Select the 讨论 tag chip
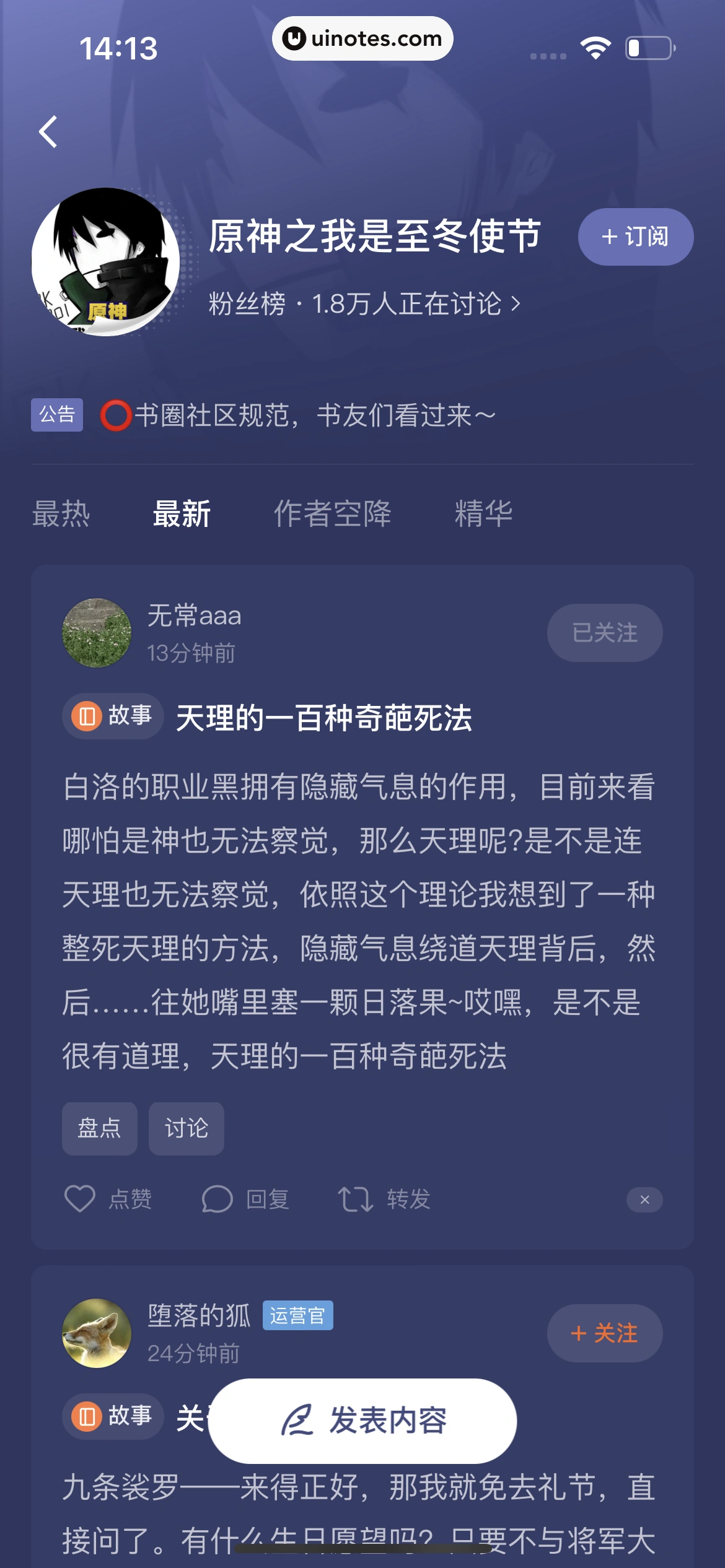 tap(186, 1128)
